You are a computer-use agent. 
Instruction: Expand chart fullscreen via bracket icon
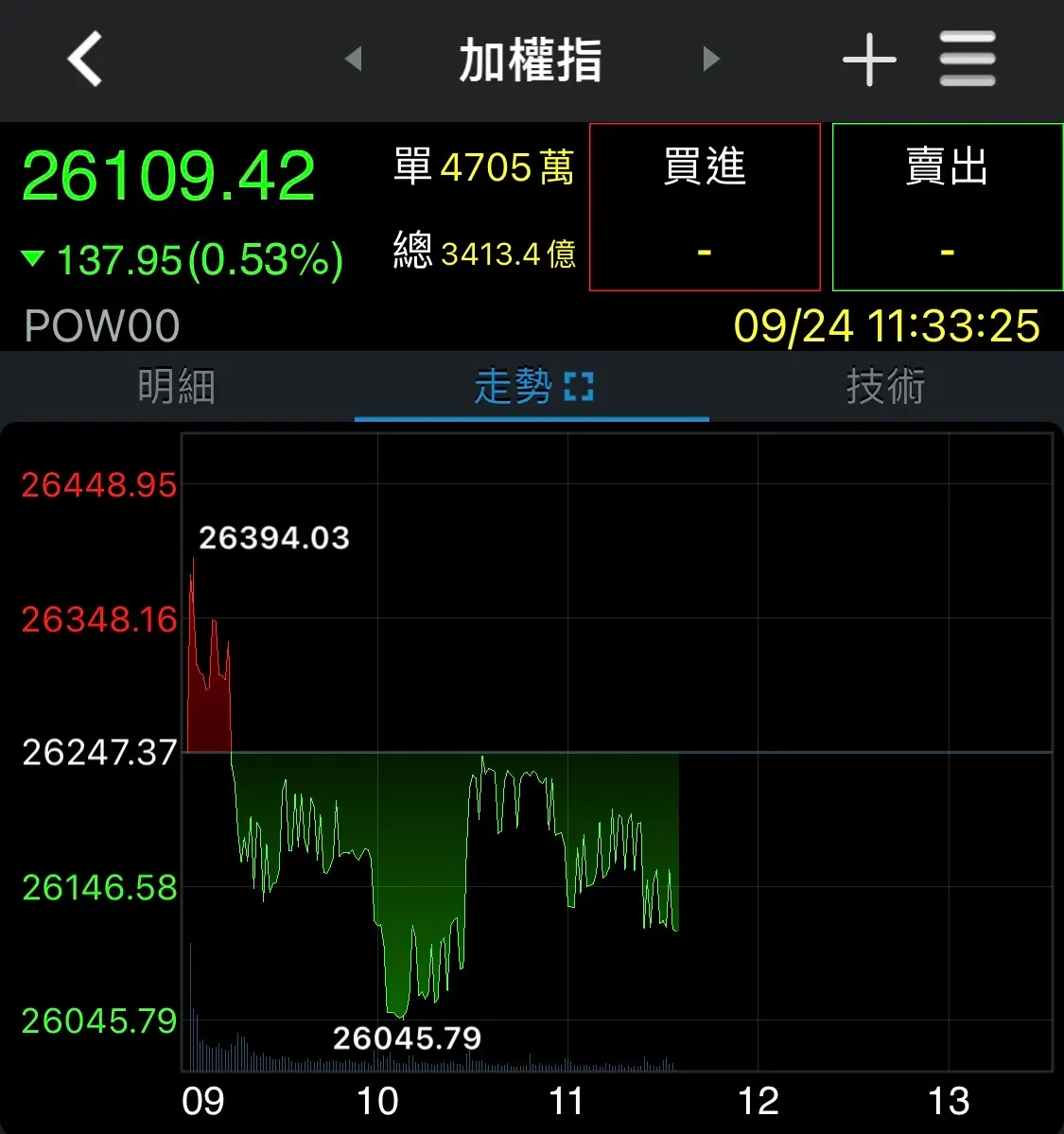click(581, 385)
